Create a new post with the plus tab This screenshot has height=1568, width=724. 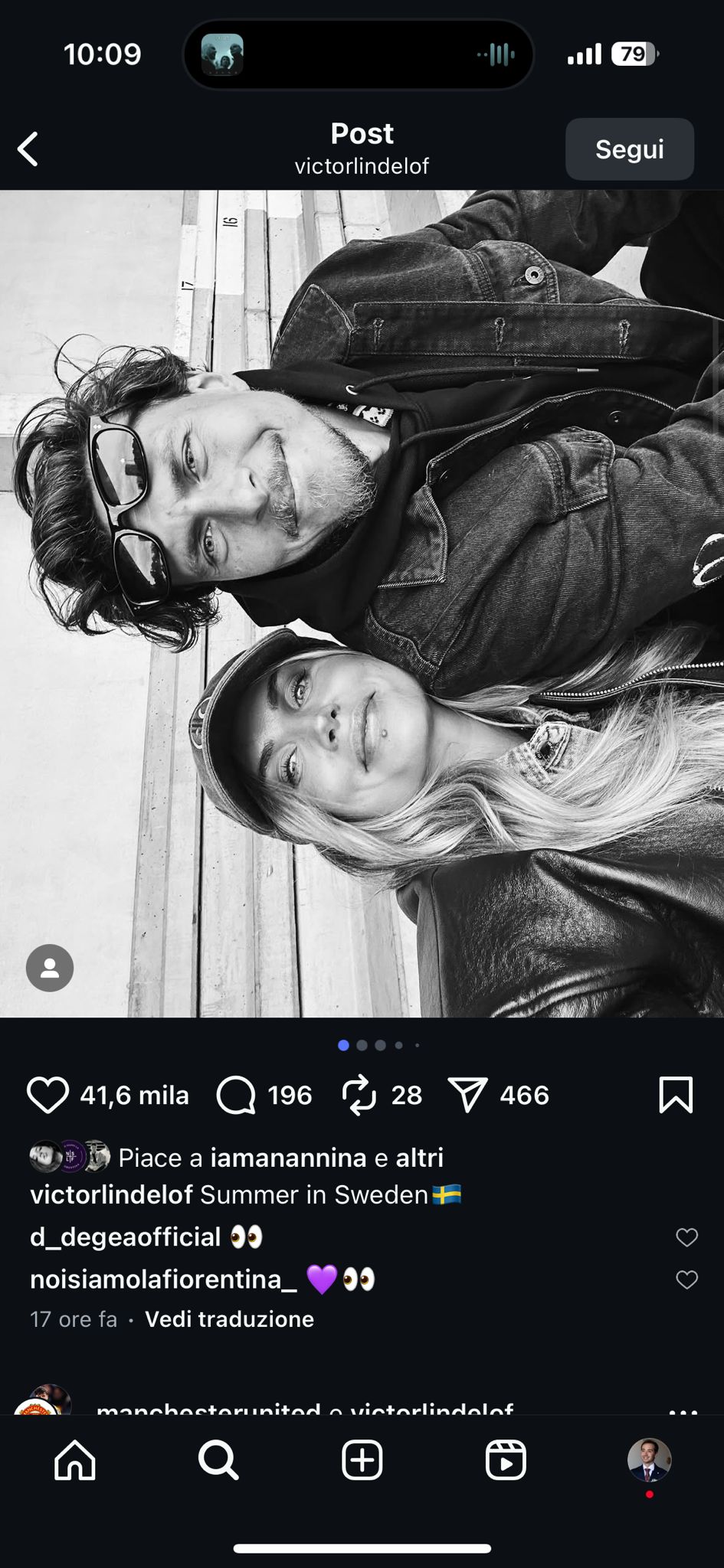[x=362, y=1461]
